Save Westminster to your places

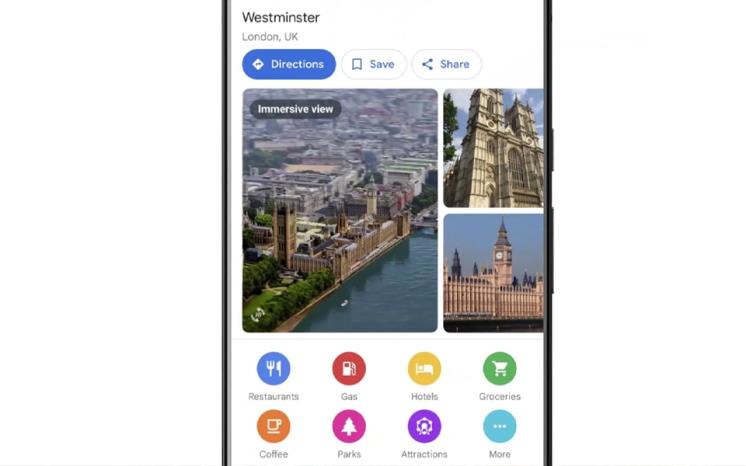click(x=373, y=64)
